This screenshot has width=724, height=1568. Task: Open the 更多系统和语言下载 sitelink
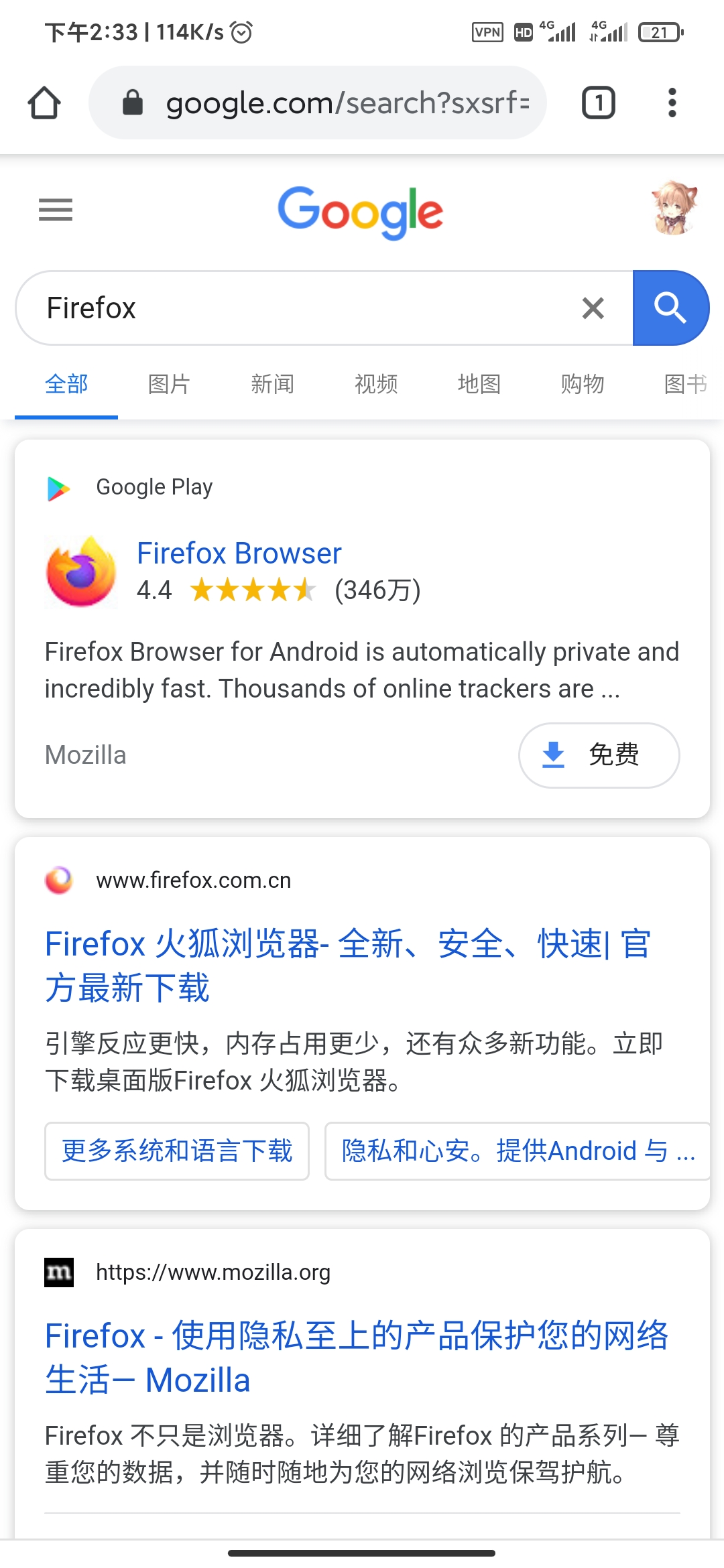(177, 1151)
